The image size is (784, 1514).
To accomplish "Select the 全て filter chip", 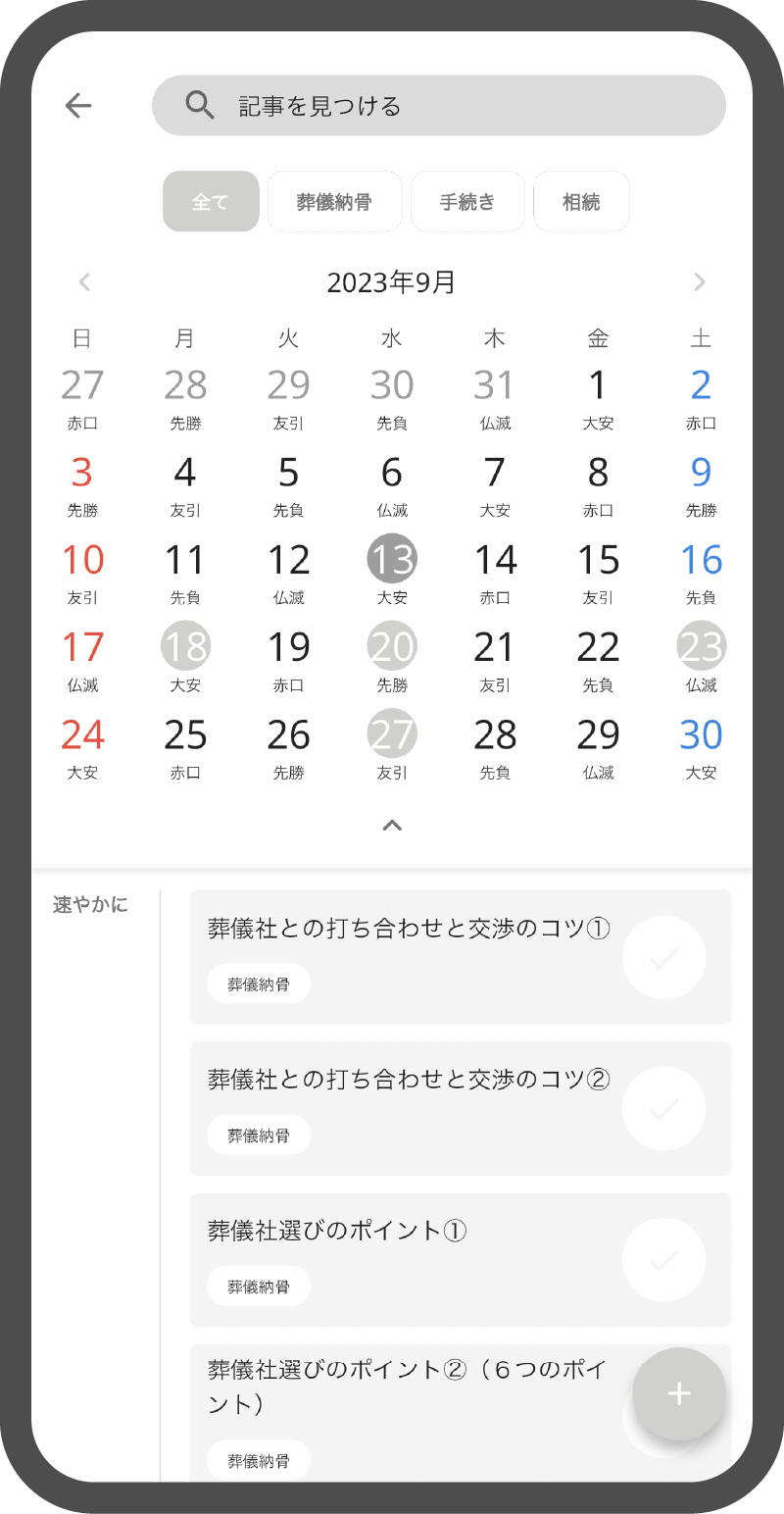I will click(211, 202).
